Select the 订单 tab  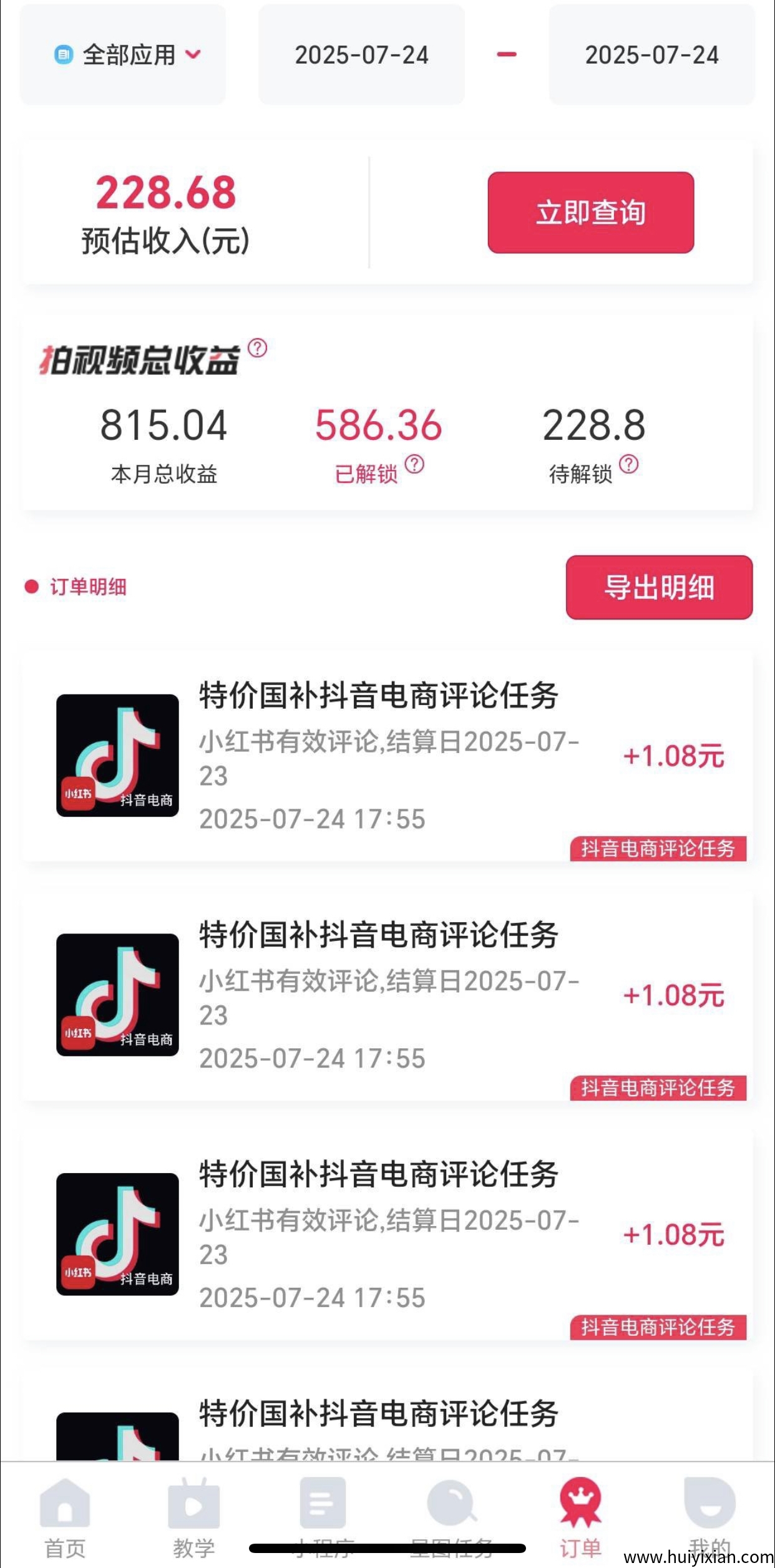click(x=580, y=1516)
